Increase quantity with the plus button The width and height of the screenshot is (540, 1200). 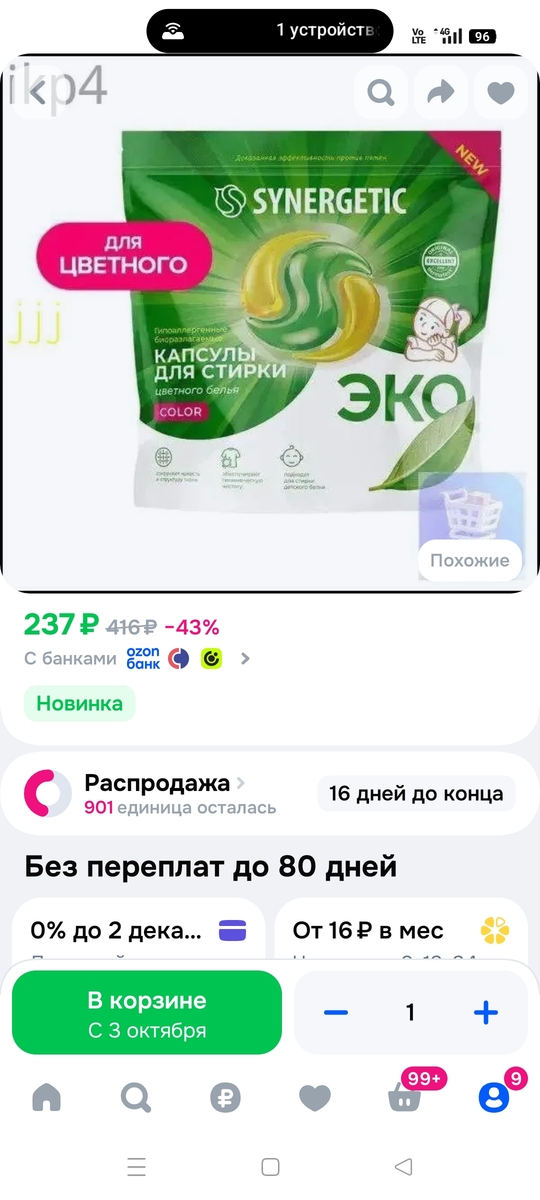486,1013
